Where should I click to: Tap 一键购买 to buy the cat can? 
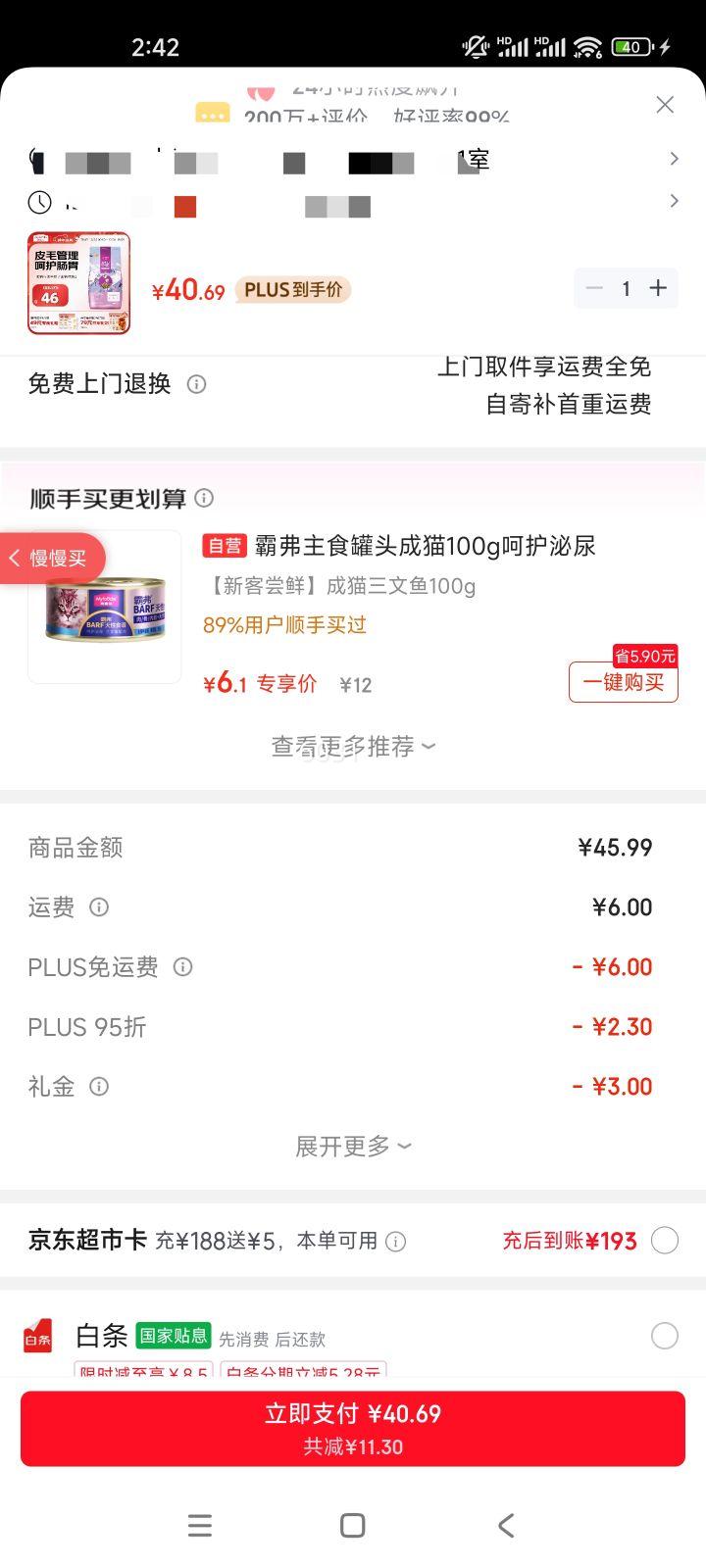623,683
